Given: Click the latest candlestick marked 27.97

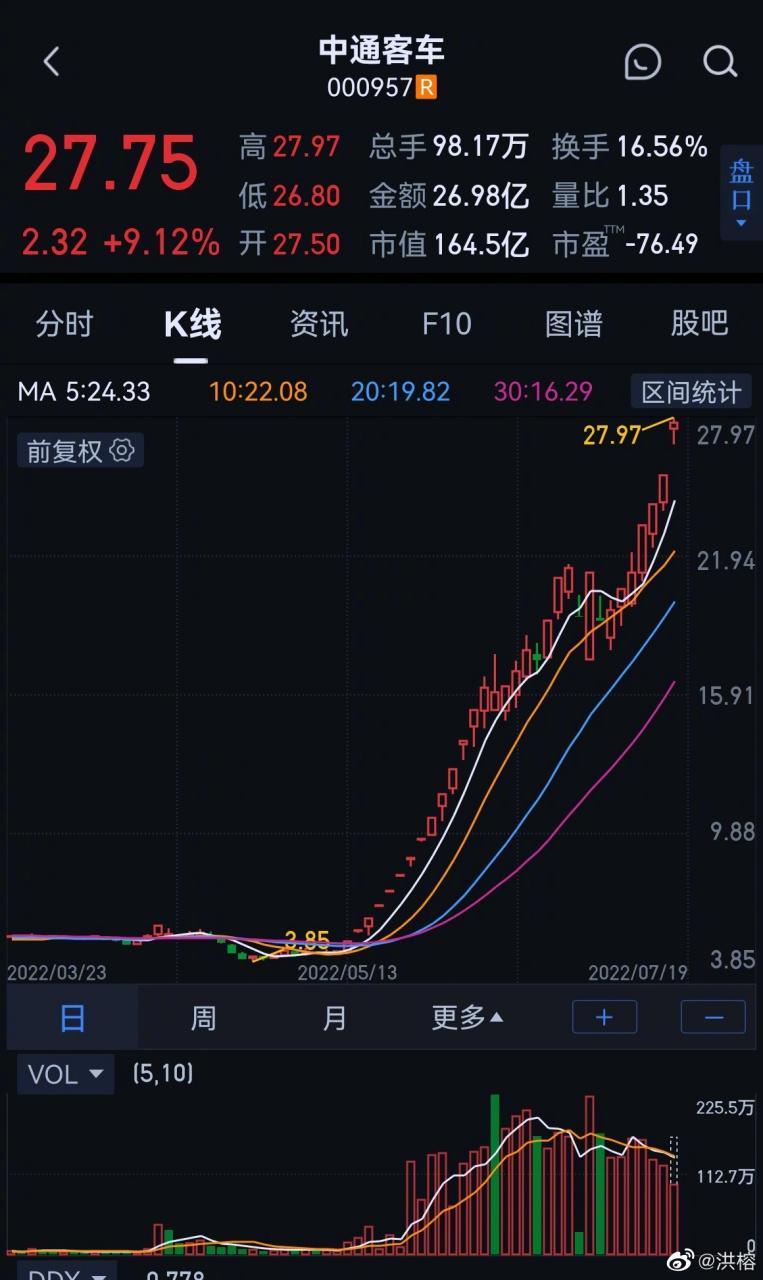Looking at the screenshot, I should [x=673, y=432].
